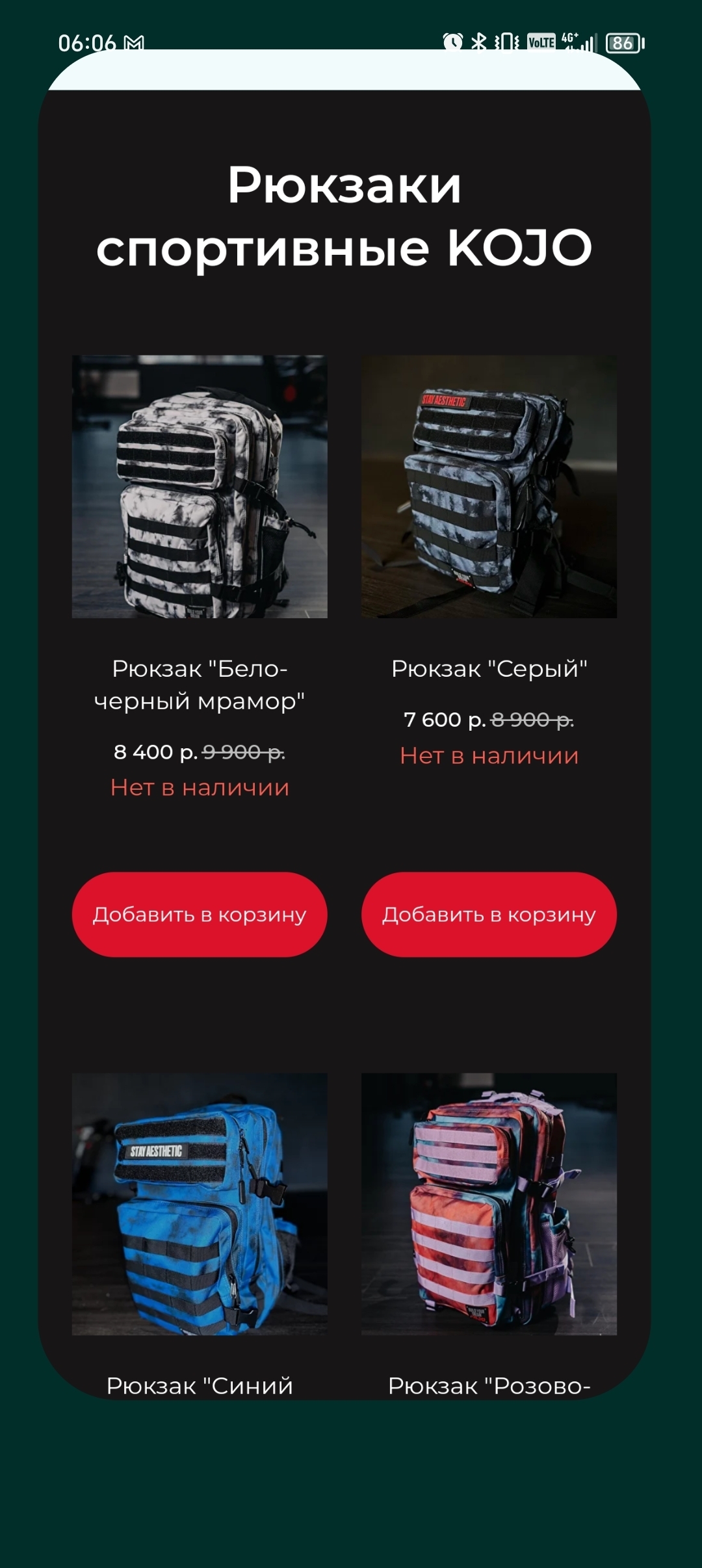Viewport: 702px width, 1568px height.
Task: Add the "Серый" backpack to cart
Action: click(489, 914)
